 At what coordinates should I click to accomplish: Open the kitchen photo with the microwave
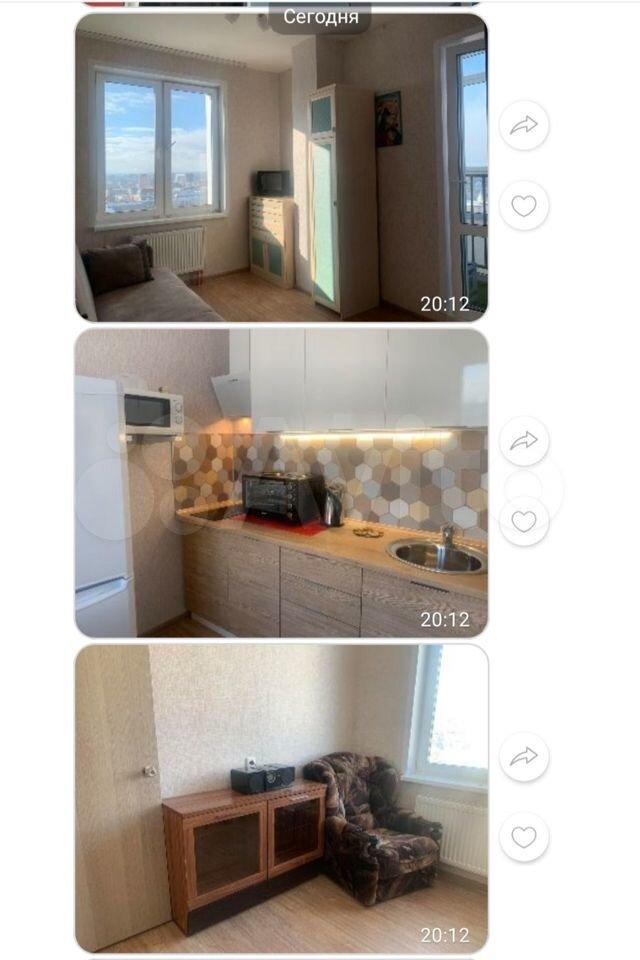point(281,483)
